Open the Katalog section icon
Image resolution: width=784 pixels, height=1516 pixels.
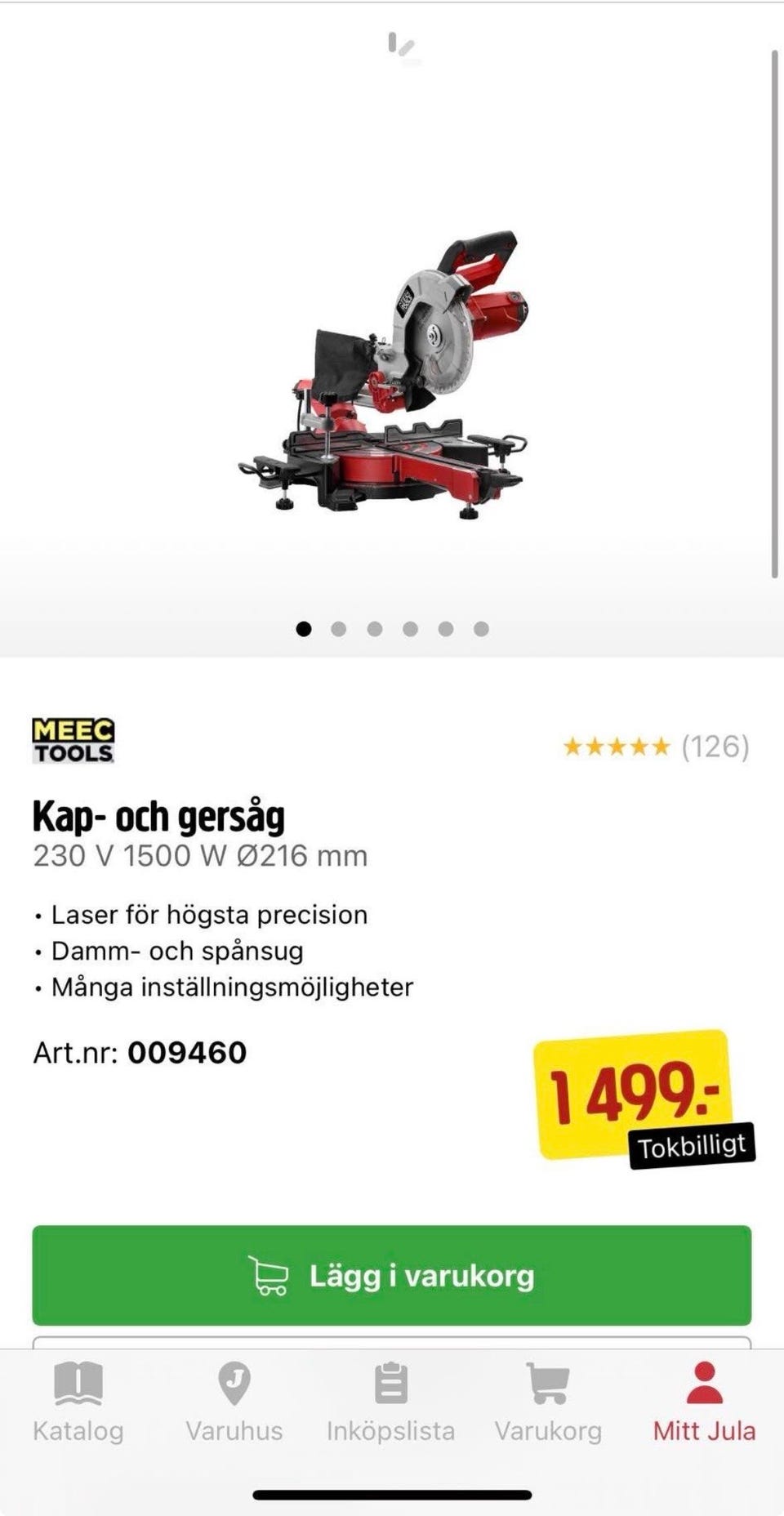pos(78,1382)
